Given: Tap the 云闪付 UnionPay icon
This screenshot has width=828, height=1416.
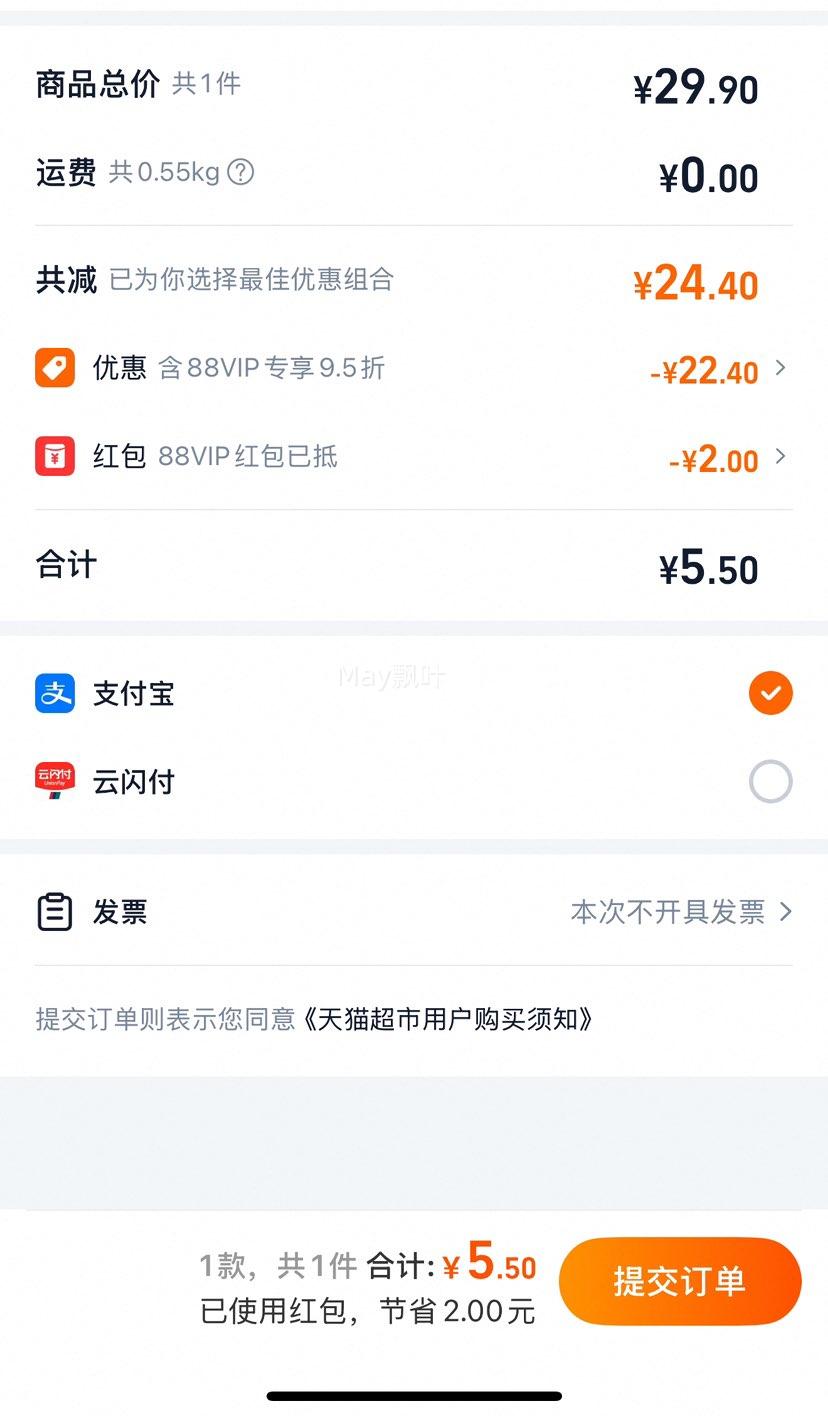Looking at the screenshot, I should pos(56,781).
